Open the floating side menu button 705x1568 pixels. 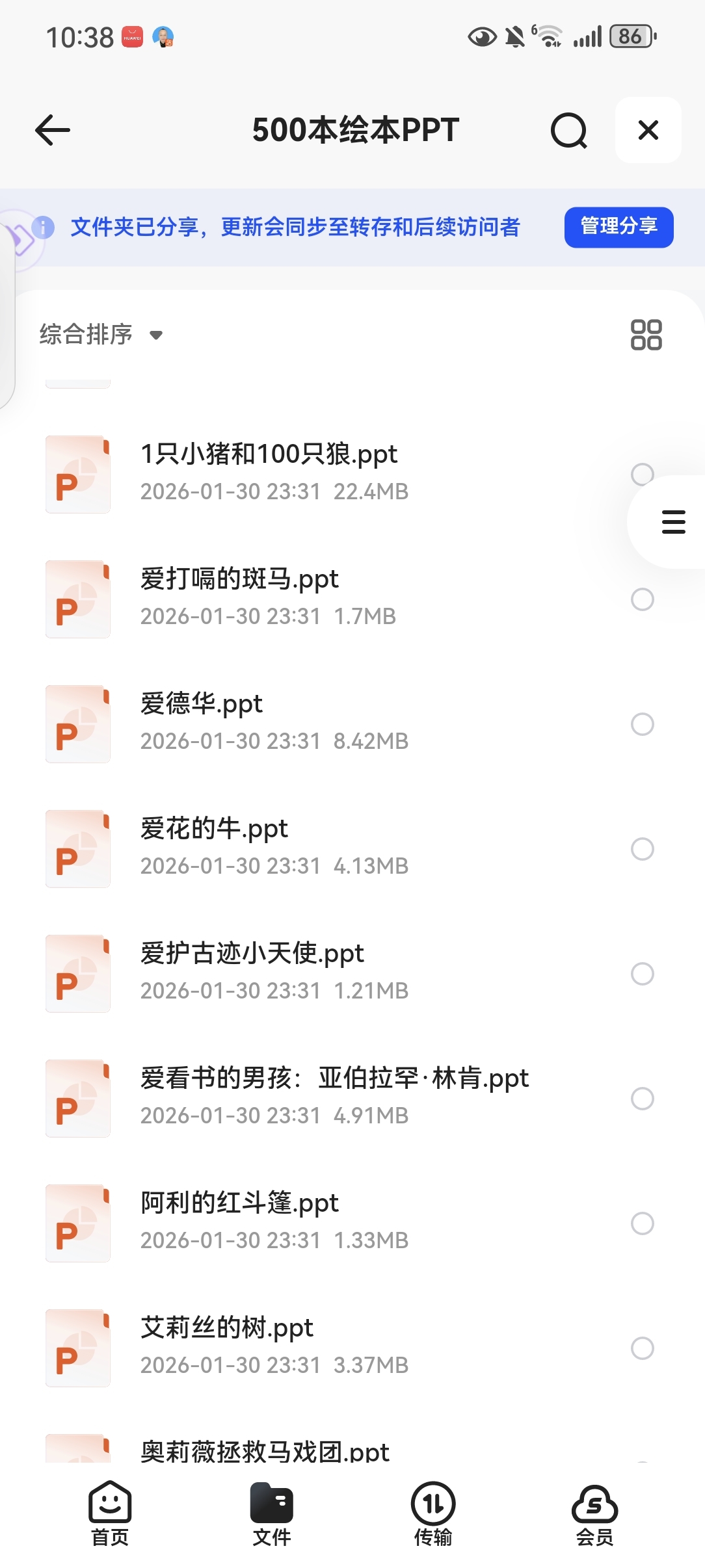click(673, 522)
